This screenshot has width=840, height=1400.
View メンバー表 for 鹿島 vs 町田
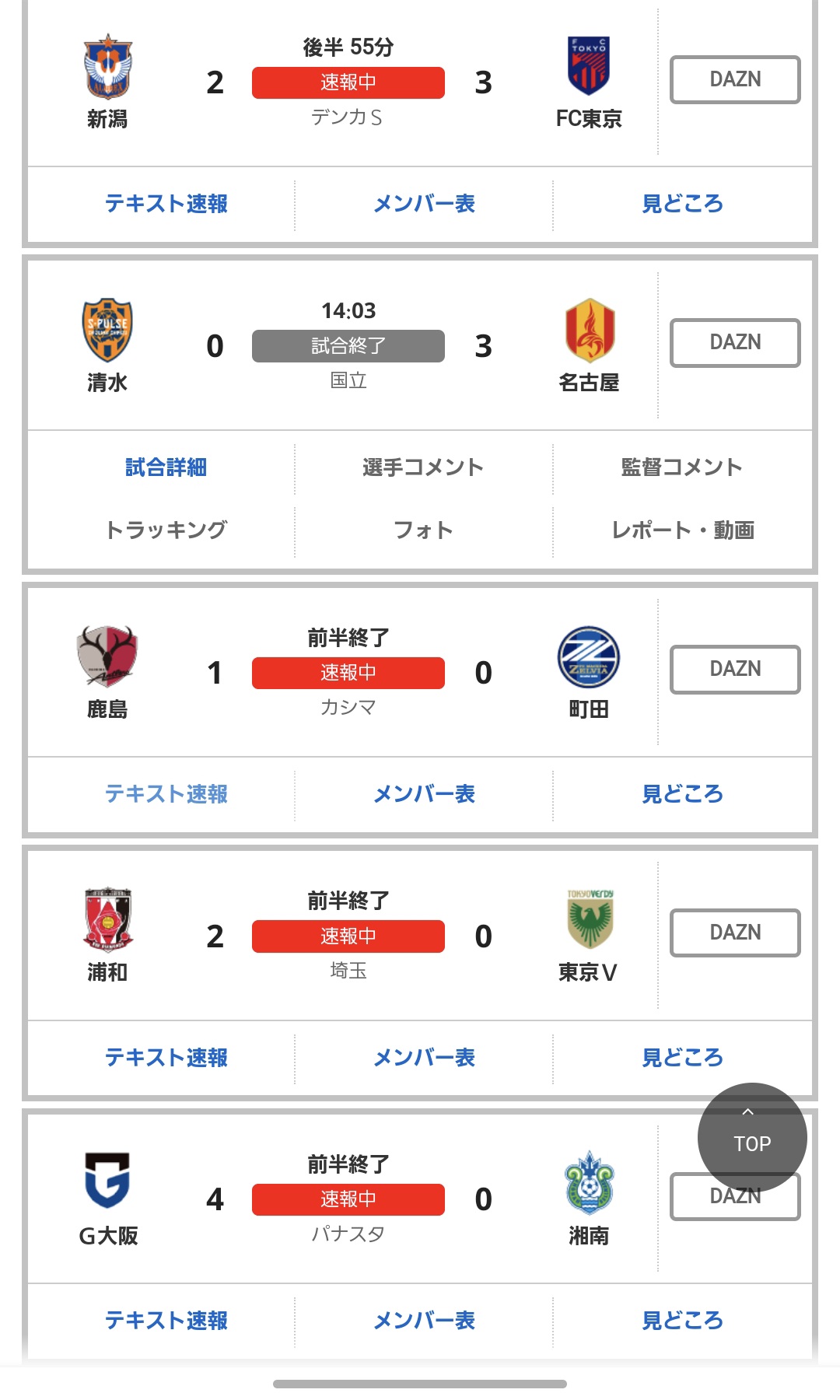424,794
